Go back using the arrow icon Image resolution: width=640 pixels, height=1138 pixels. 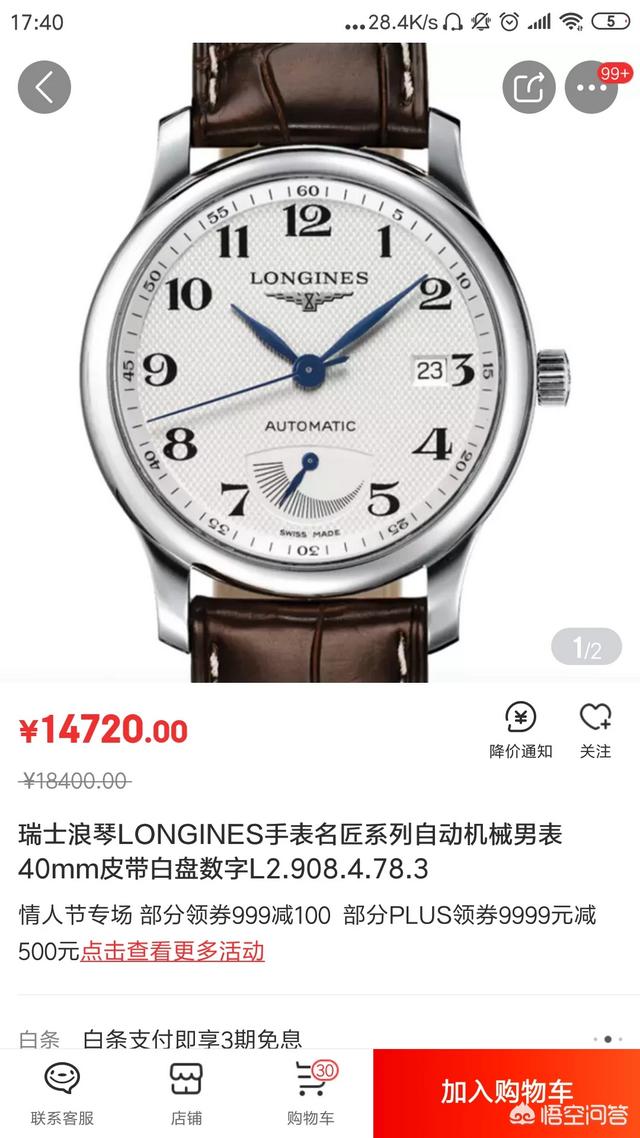click(44, 87)
